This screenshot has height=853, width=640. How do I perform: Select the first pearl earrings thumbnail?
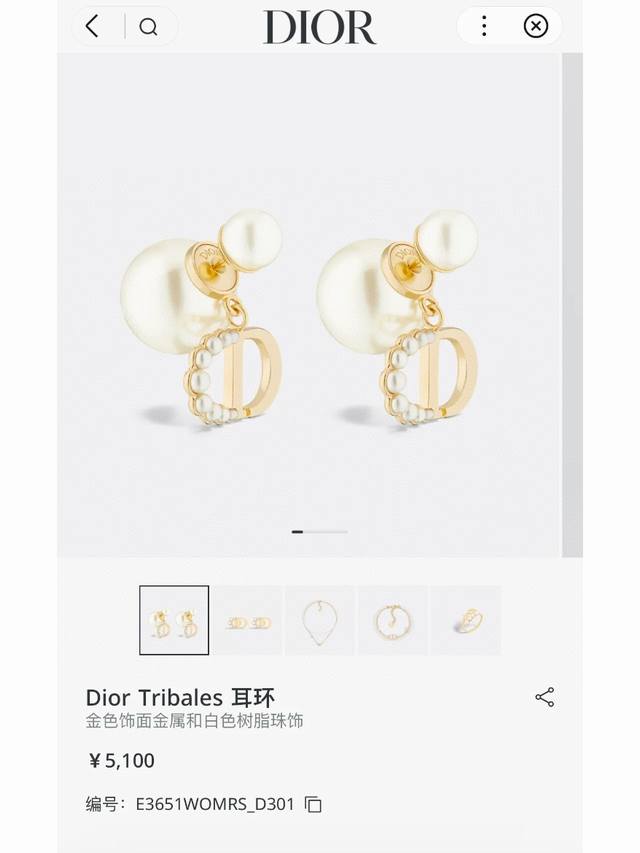point(174,620)
